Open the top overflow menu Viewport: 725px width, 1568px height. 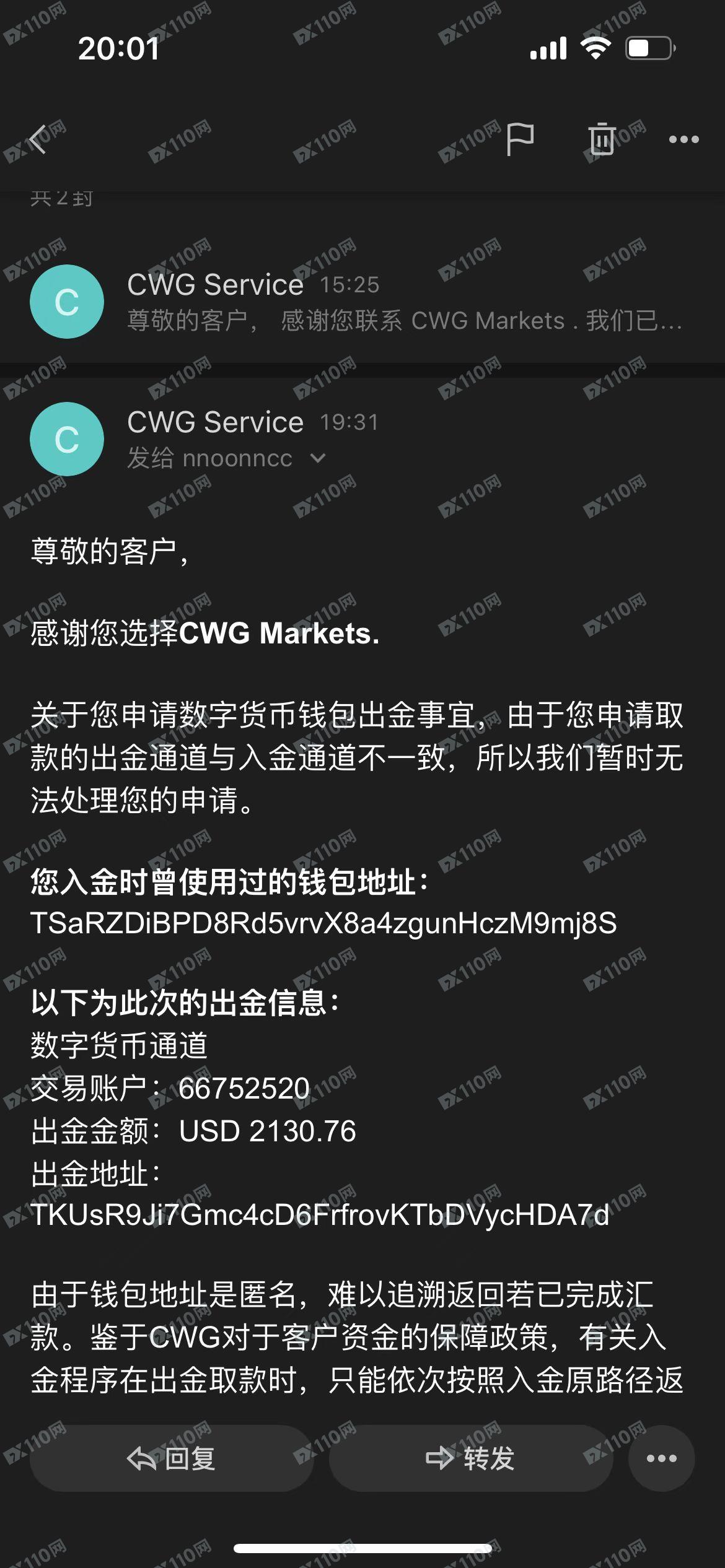(683, 139)
